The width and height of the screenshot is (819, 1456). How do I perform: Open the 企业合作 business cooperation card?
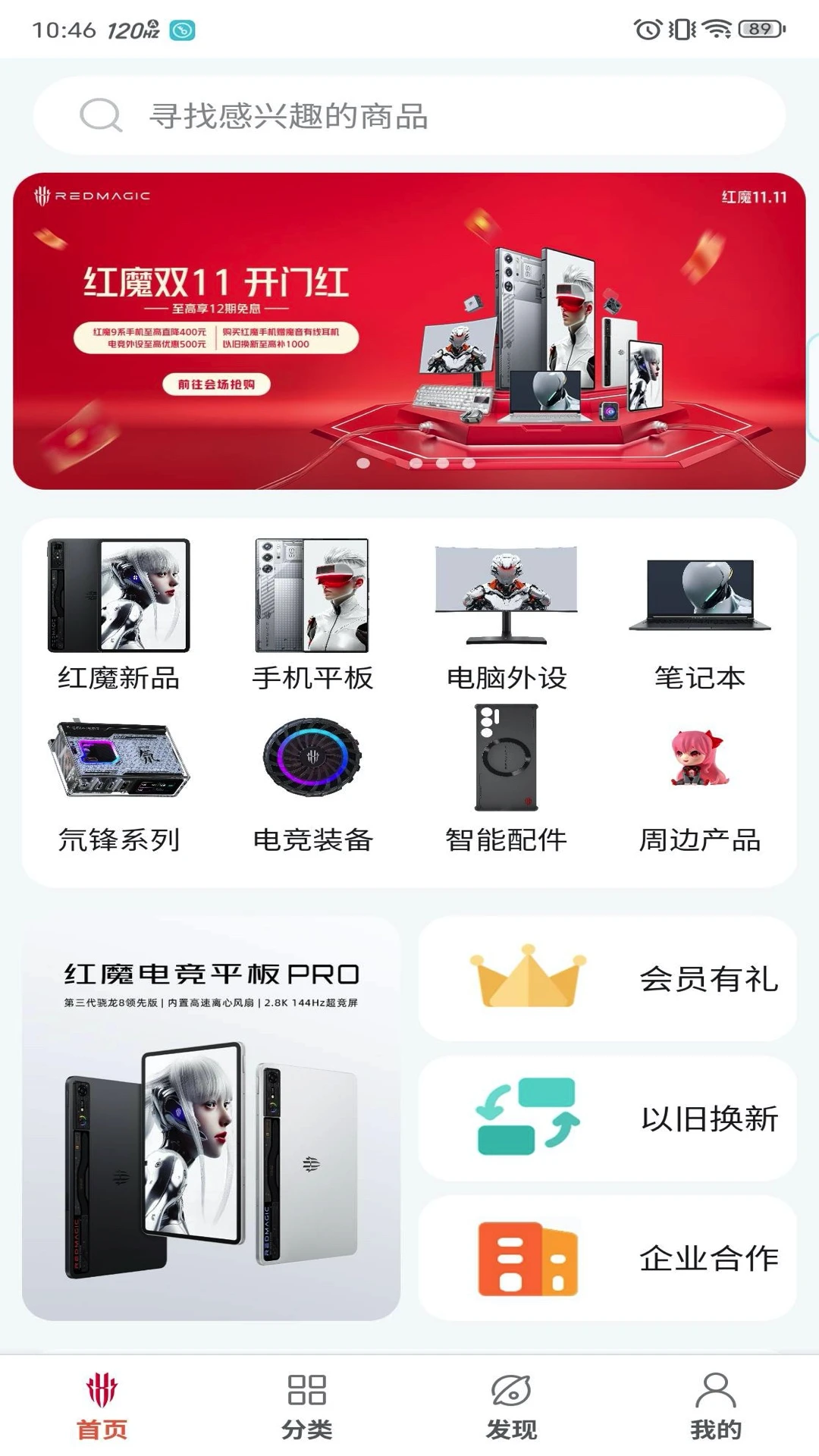pyautogui.click(x=607, y=1258)
